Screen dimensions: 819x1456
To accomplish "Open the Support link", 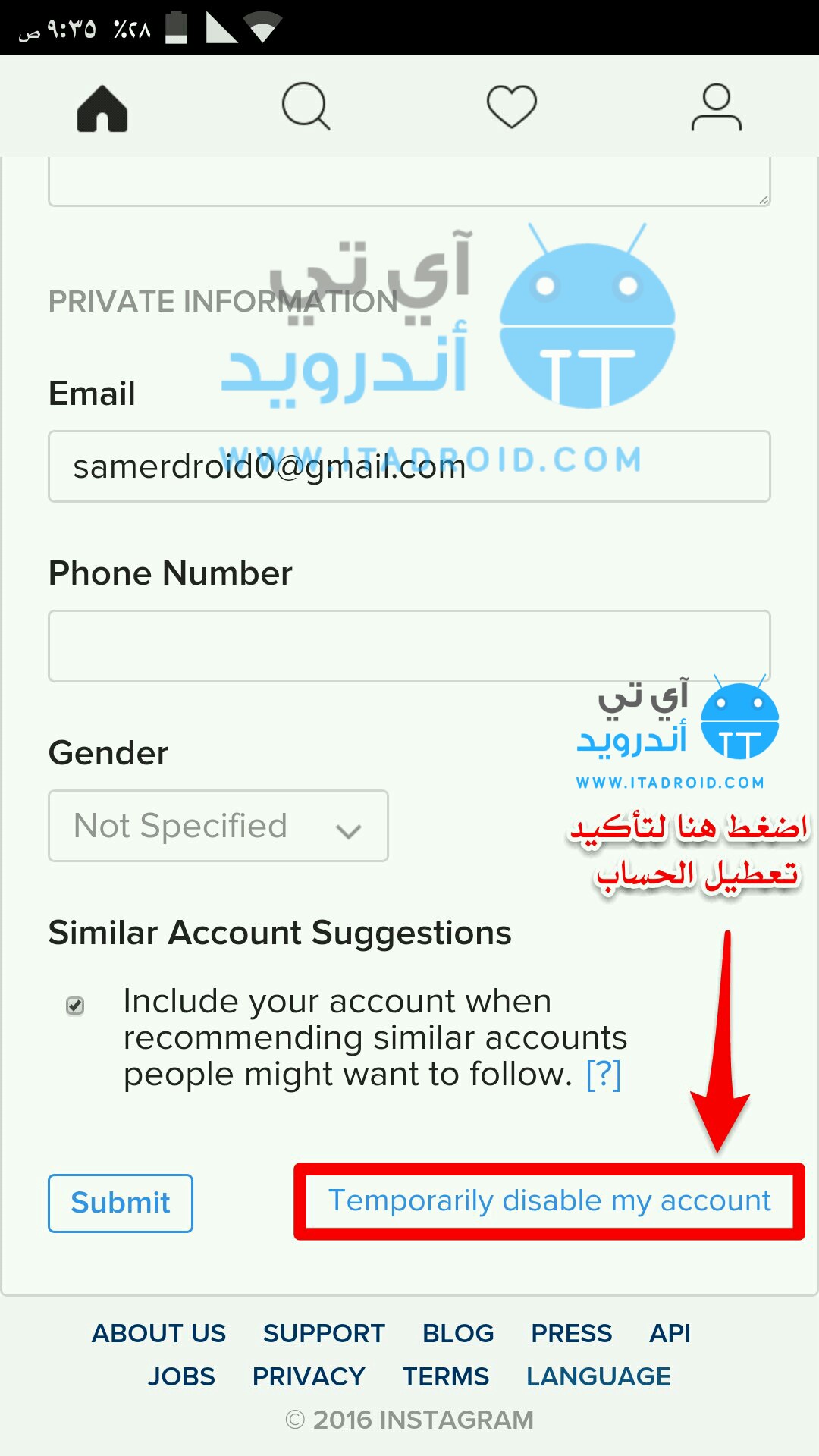I will (x=324, y=1333).
